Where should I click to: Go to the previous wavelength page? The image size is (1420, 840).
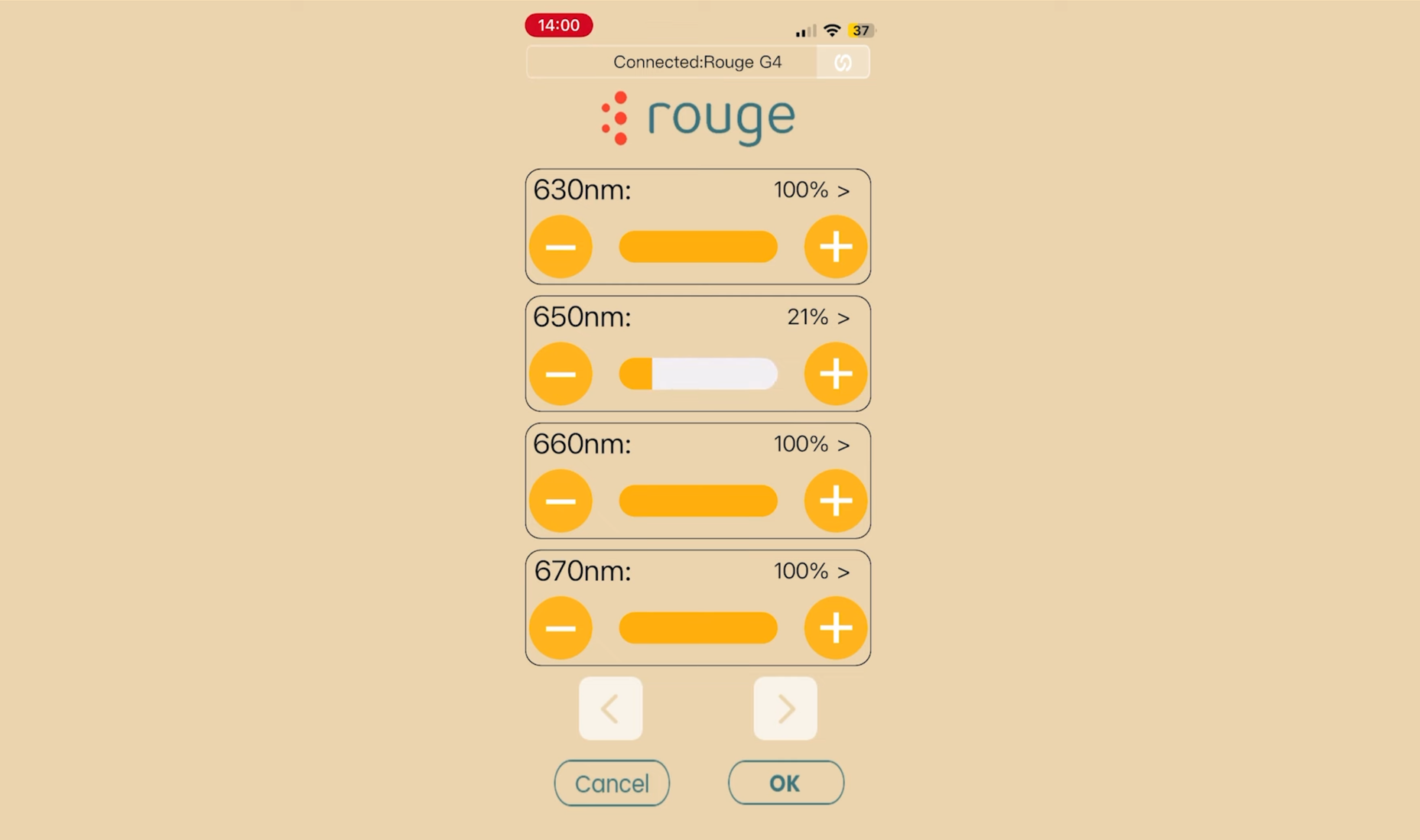pos(610,709)
